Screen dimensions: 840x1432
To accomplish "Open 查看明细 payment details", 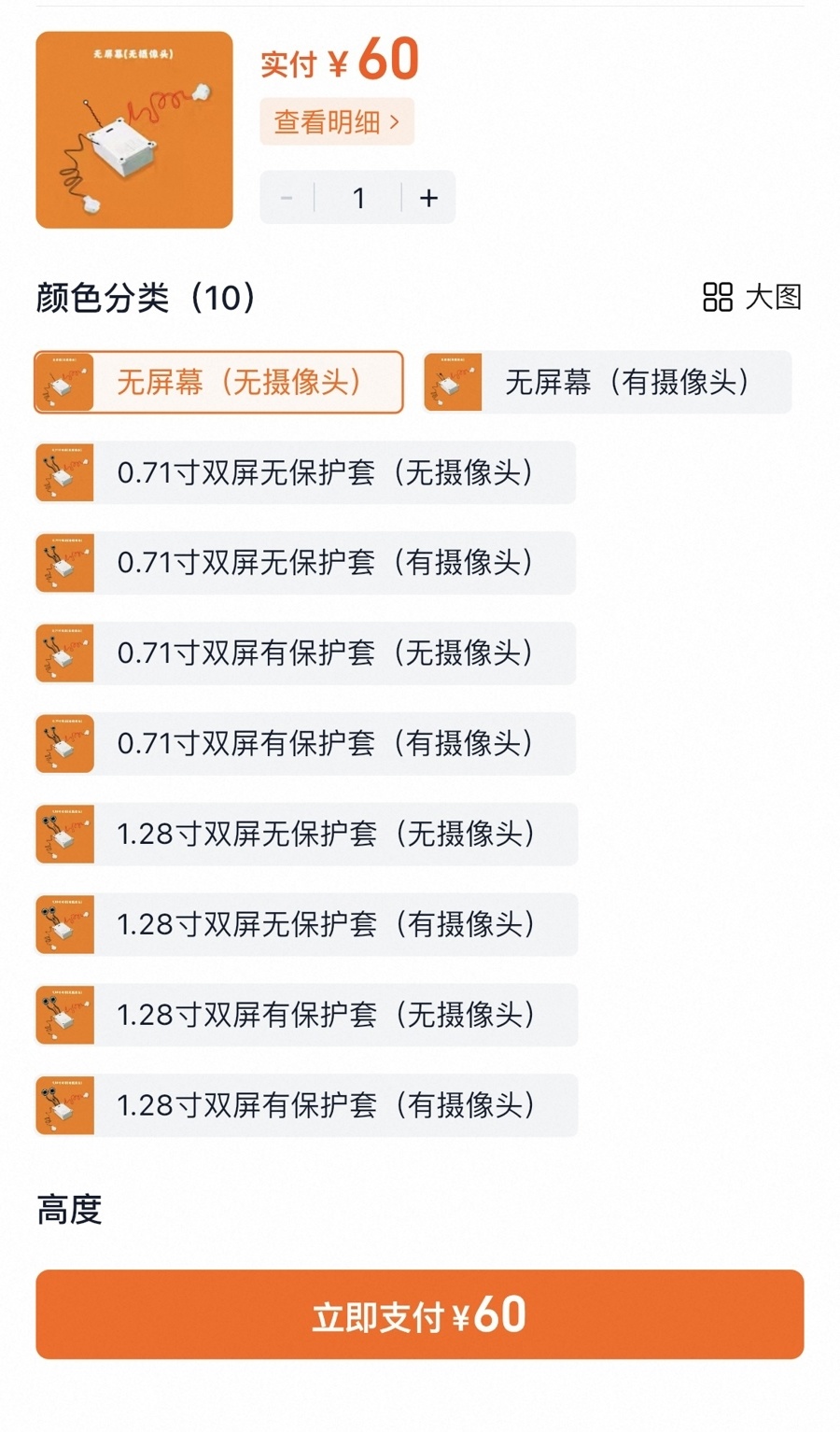I will pos(336,120).
